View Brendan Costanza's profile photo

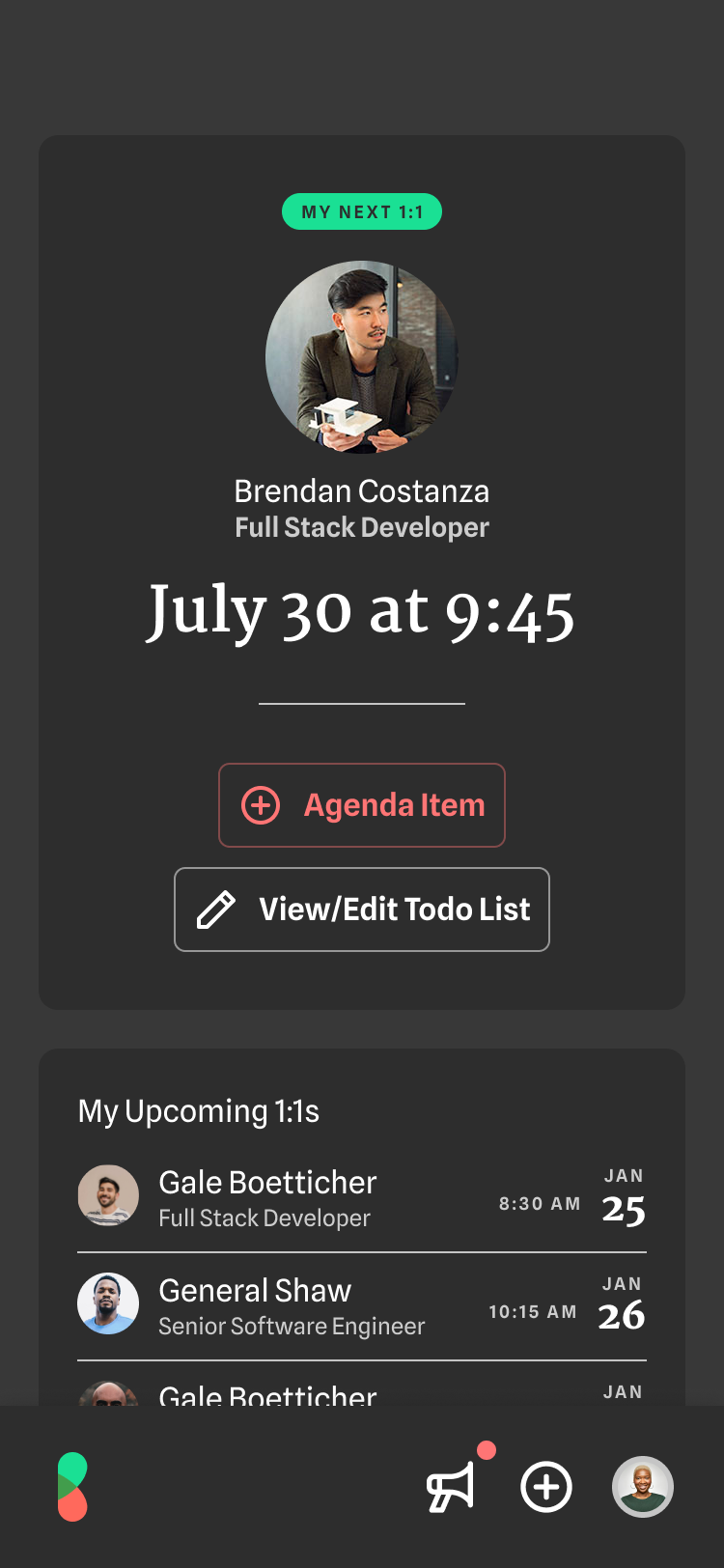pos(362,357)
